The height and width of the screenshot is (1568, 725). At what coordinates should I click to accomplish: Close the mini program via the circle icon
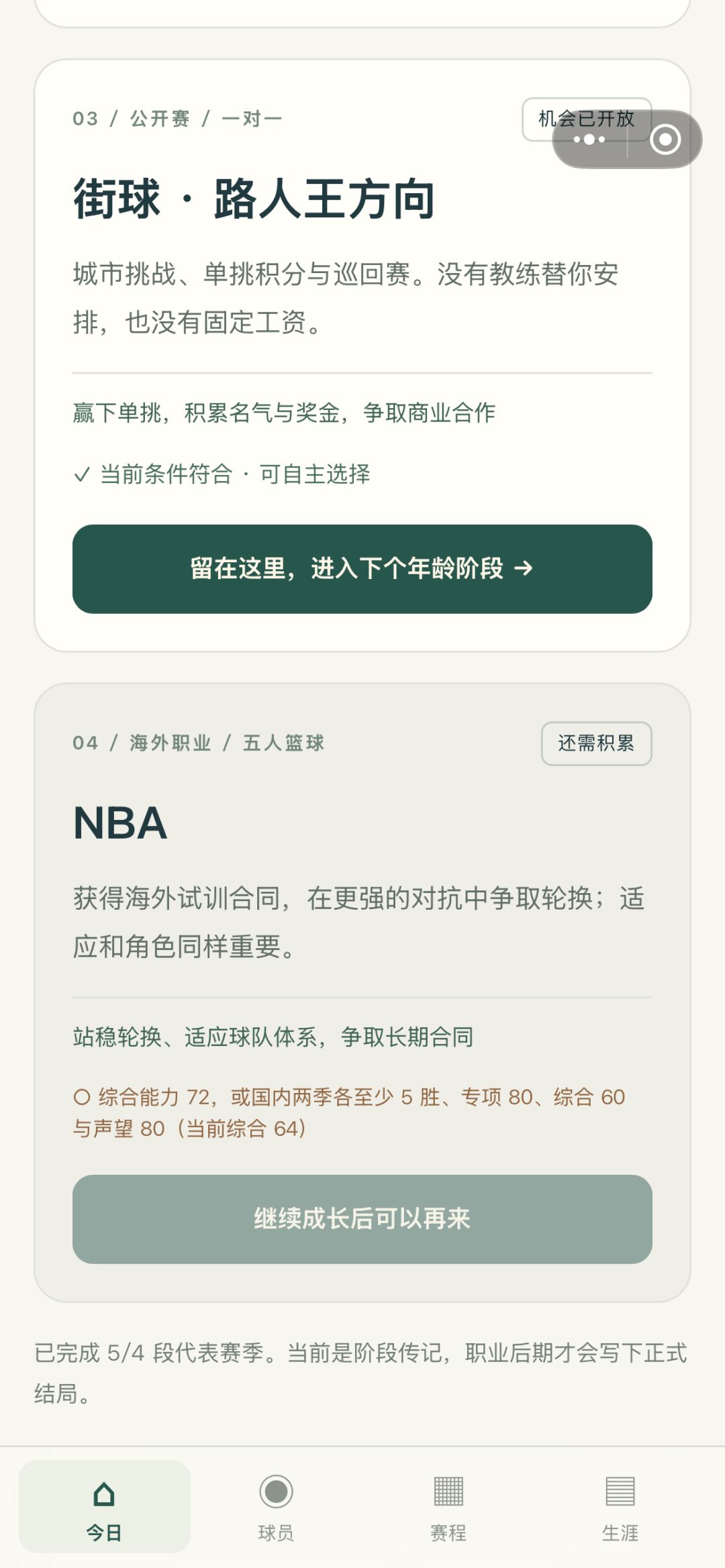665,140
